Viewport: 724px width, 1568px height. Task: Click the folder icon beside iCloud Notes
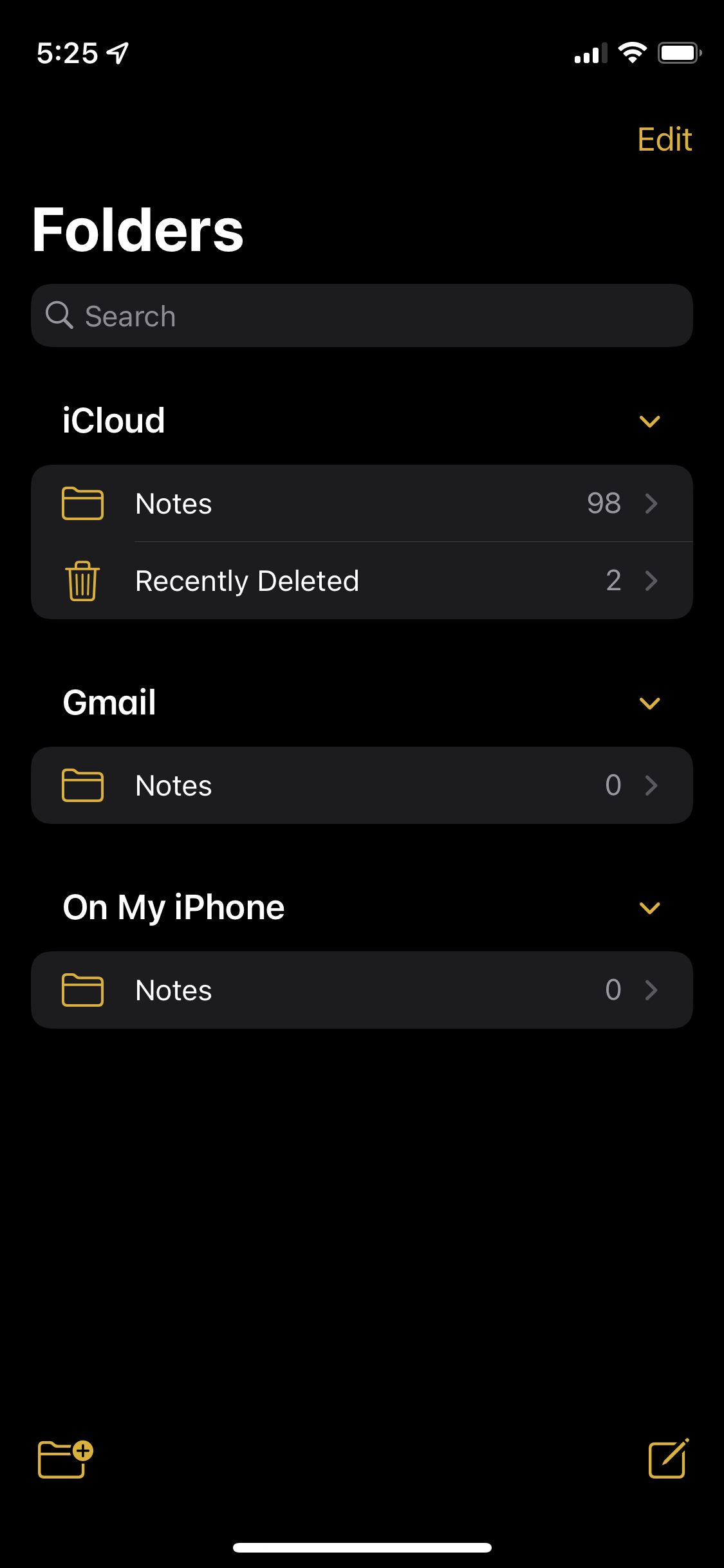coord(83,503)
